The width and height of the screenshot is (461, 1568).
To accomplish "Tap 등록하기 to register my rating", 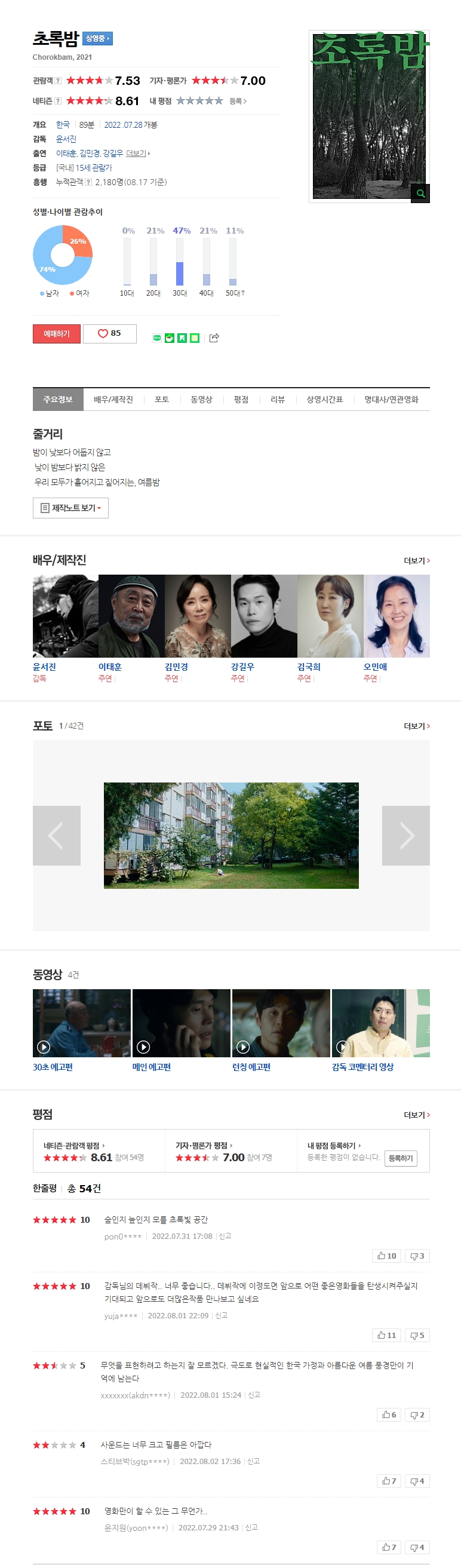I will (400, 1158).
